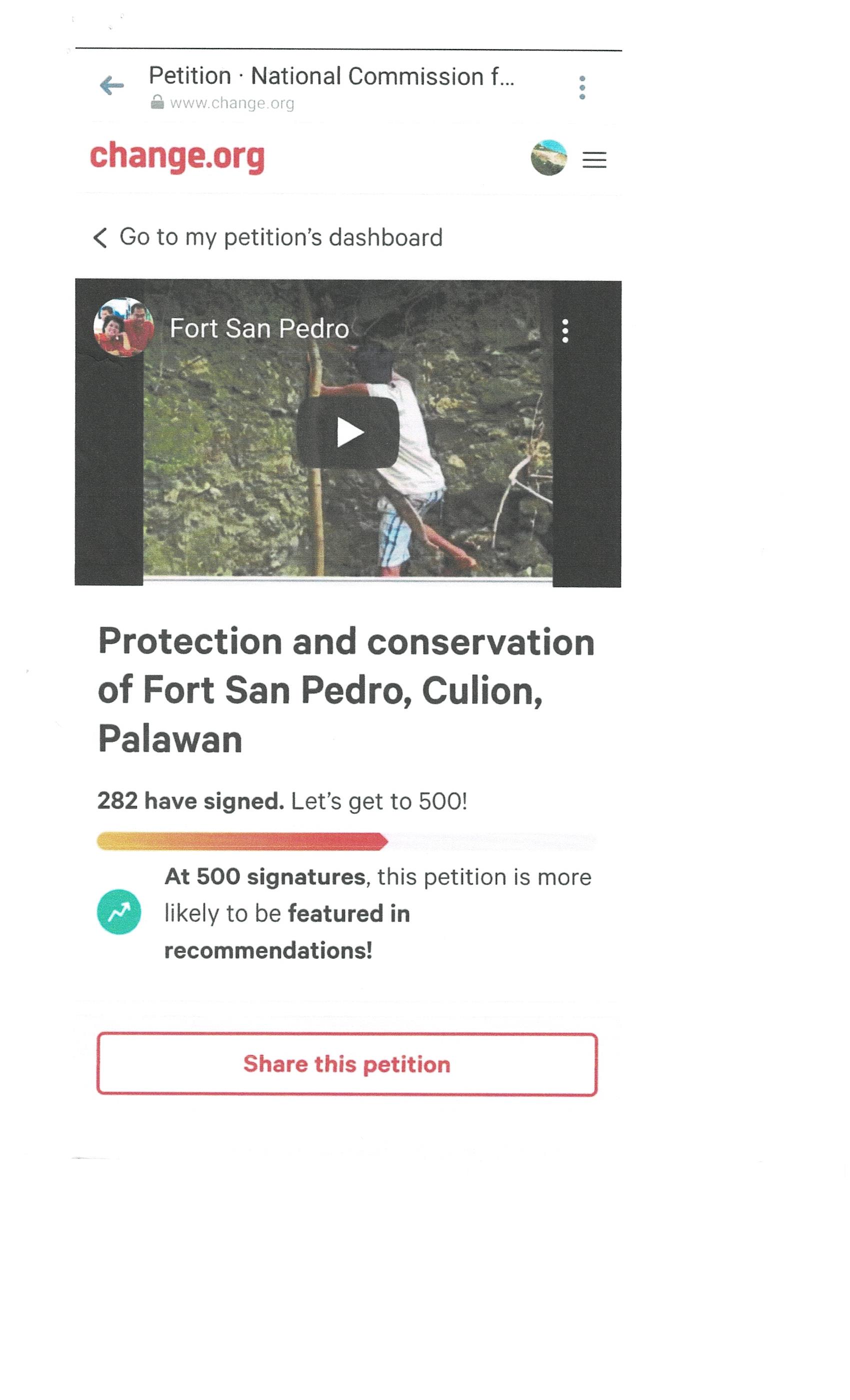Open the change.org hamburger menu
Viewport: 850px width, 1400px height.
pos(594,159)
